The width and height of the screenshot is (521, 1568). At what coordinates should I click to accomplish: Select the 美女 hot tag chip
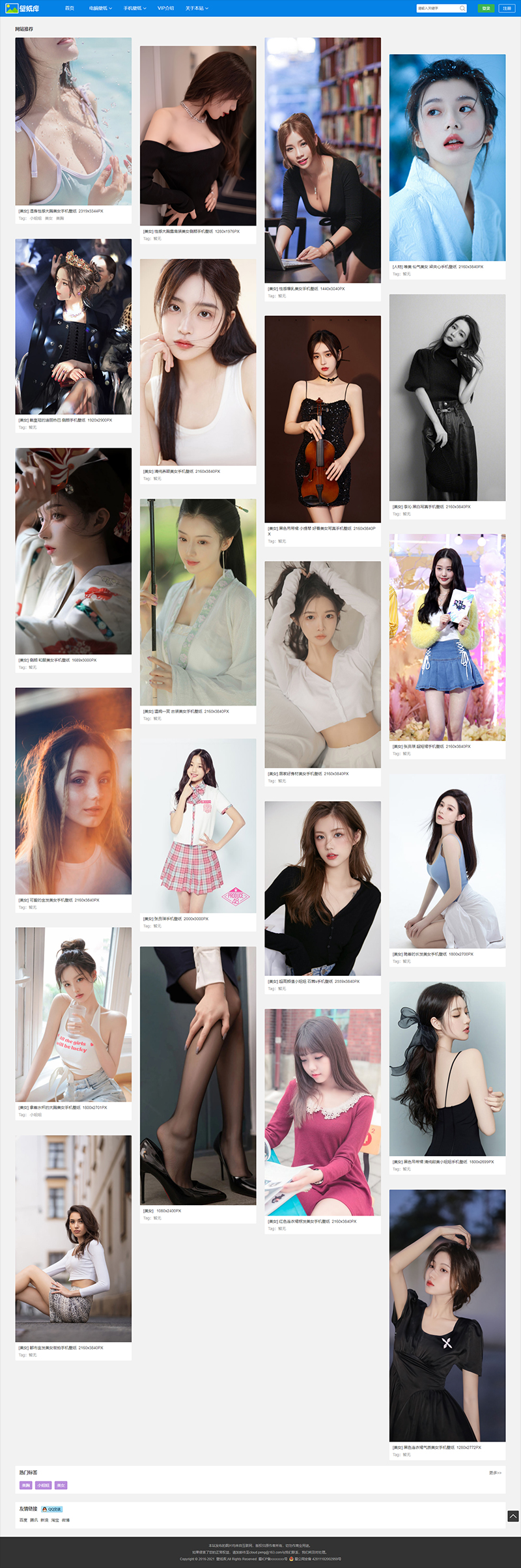[x=61, y=1485]
